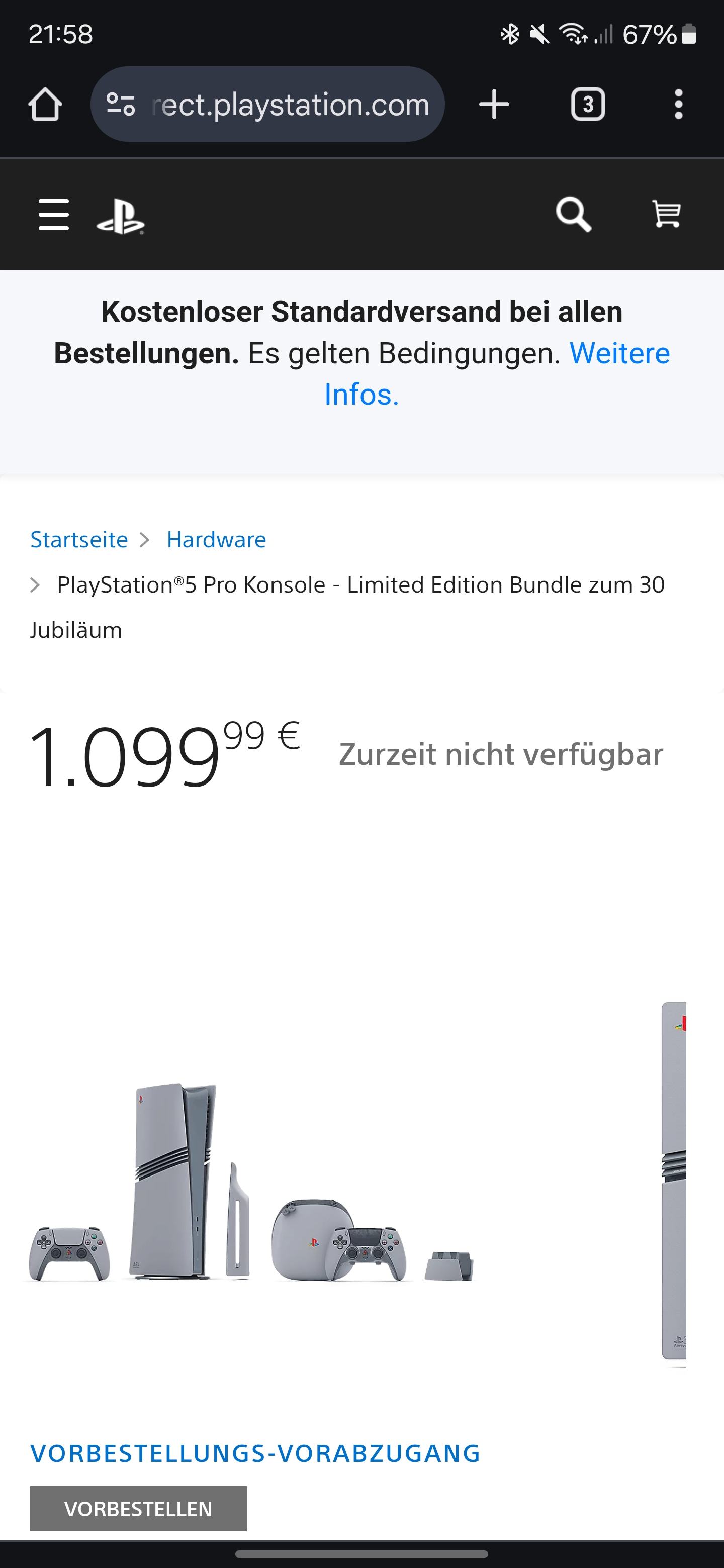Open the hamburger navigation menu

[x=54, y=214]
